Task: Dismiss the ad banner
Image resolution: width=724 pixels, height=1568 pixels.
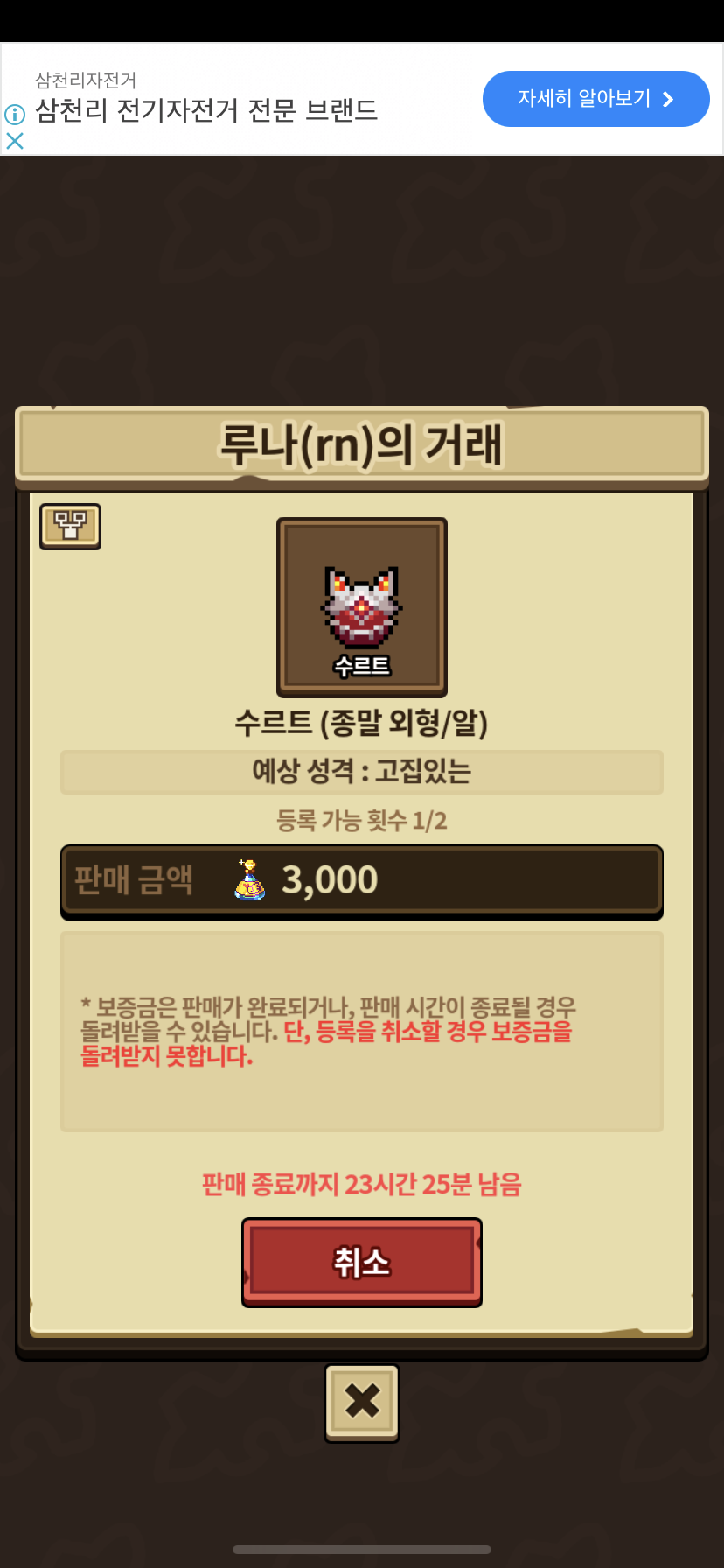Action: (15, 141)
